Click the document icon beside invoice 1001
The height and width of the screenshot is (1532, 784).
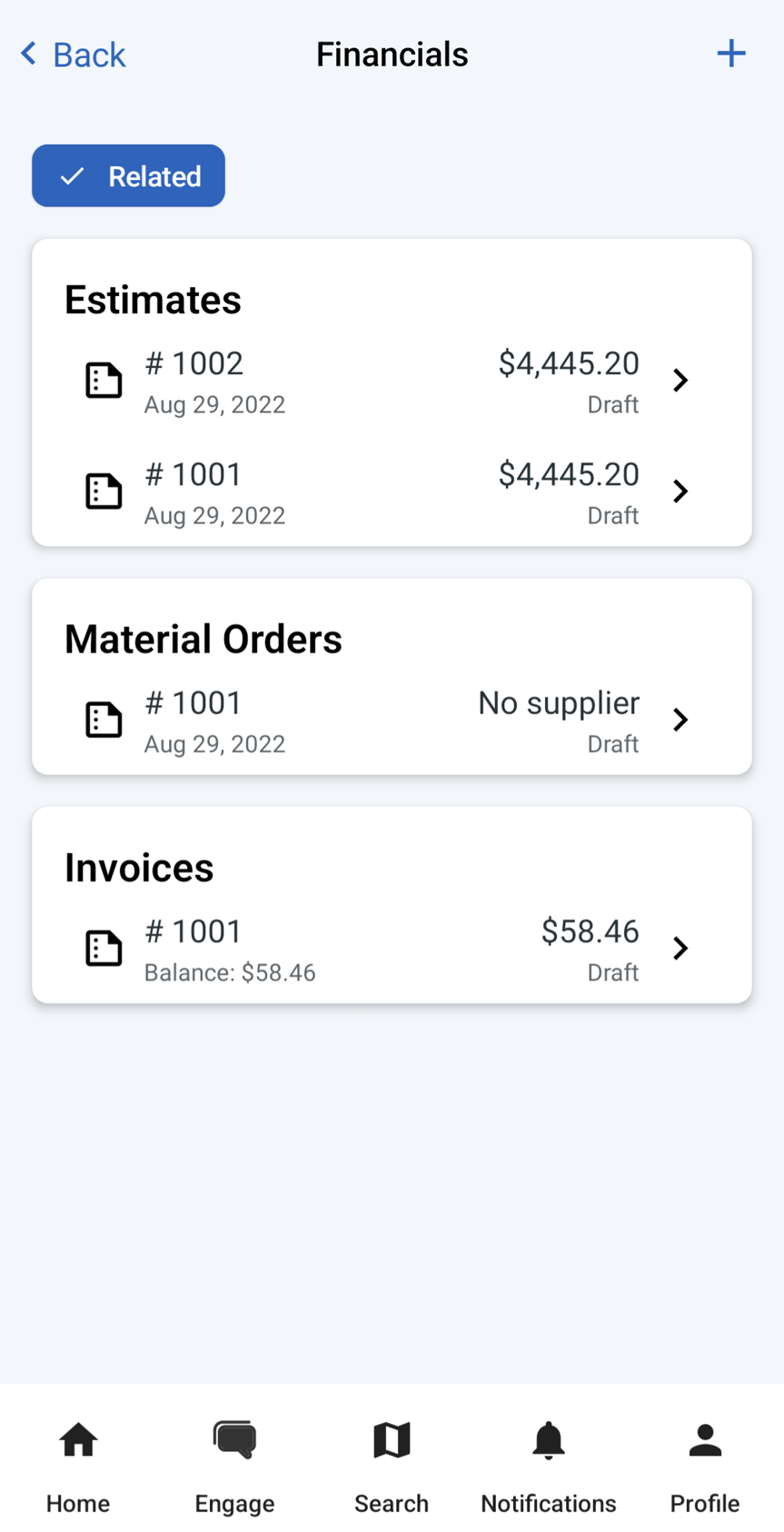(x=104, y=948)
